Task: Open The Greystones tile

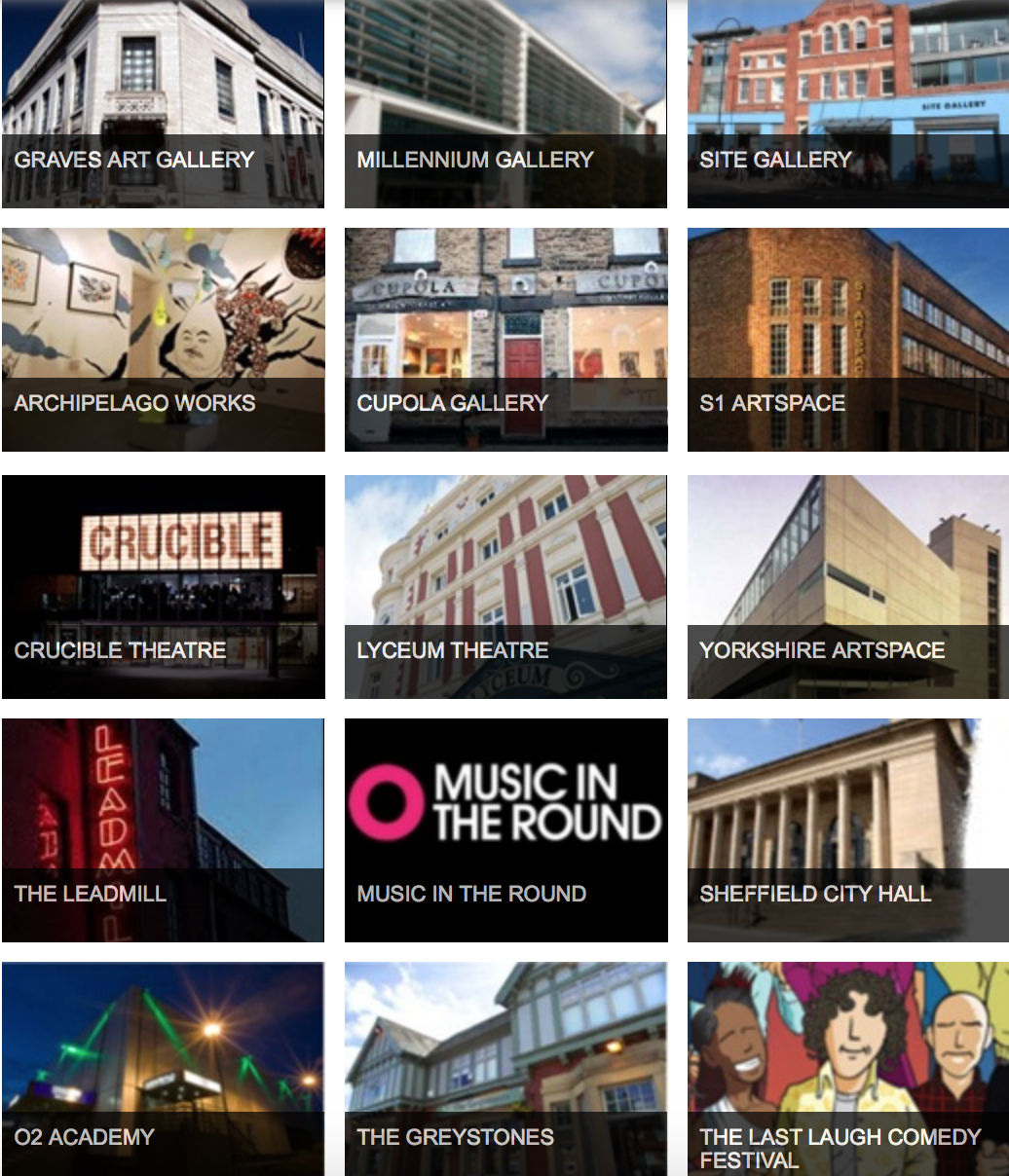Action: pyautogui.click(x=505, y=1068)
